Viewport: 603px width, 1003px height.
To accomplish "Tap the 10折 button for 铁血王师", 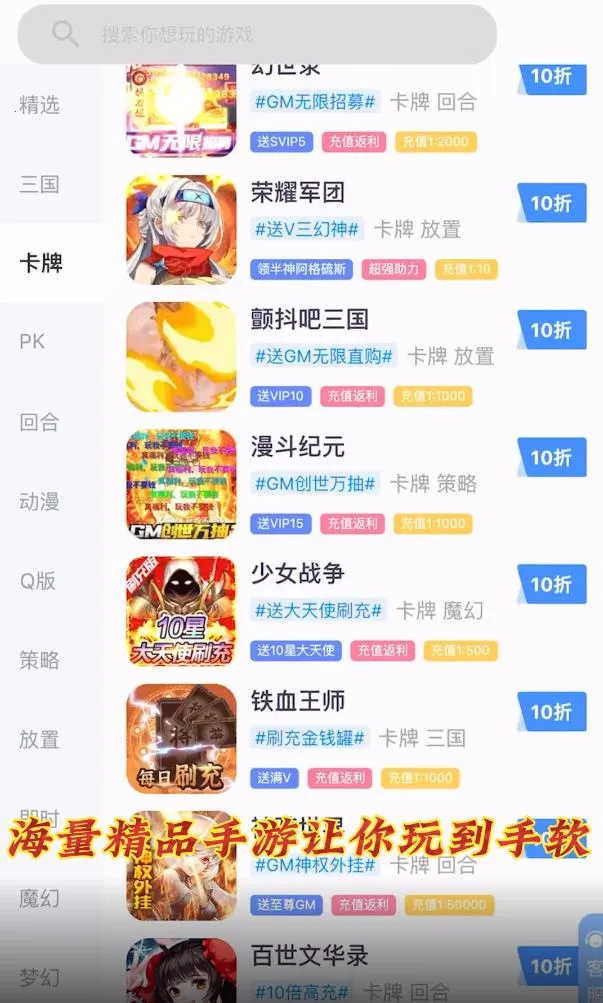I will click(x=551, y=711).
